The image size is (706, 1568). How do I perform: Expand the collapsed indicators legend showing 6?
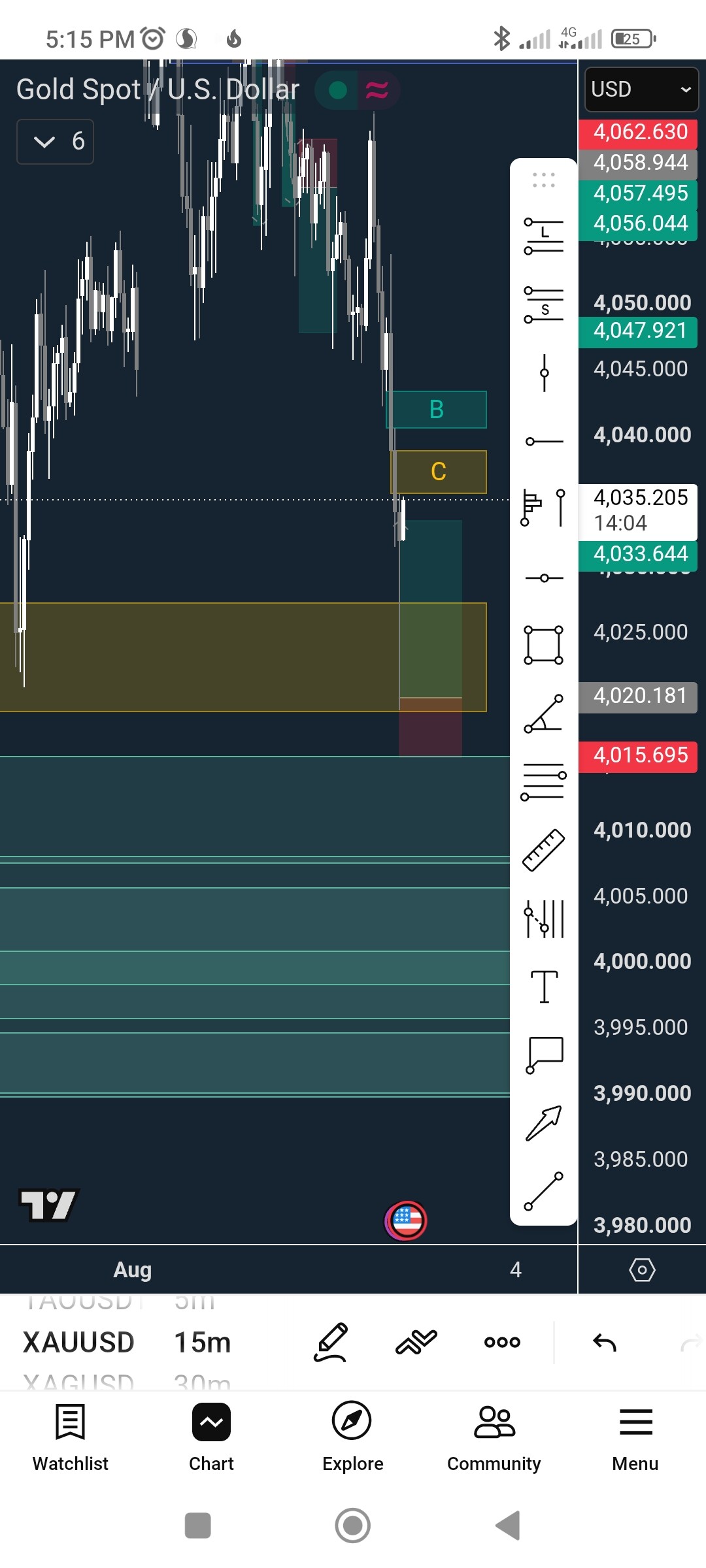click(x=55, y=141)
